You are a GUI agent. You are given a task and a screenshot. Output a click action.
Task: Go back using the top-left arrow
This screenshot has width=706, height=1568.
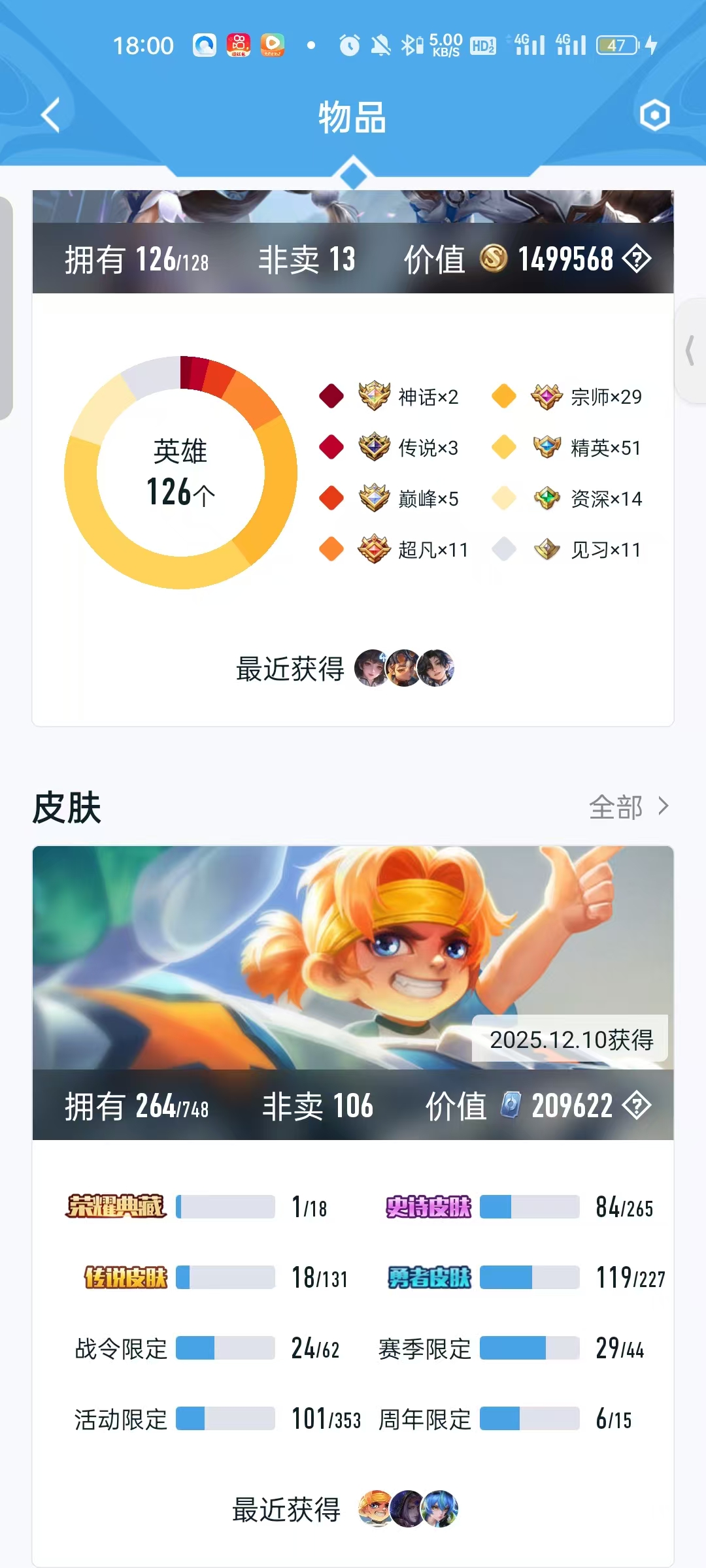pos(51,116)
